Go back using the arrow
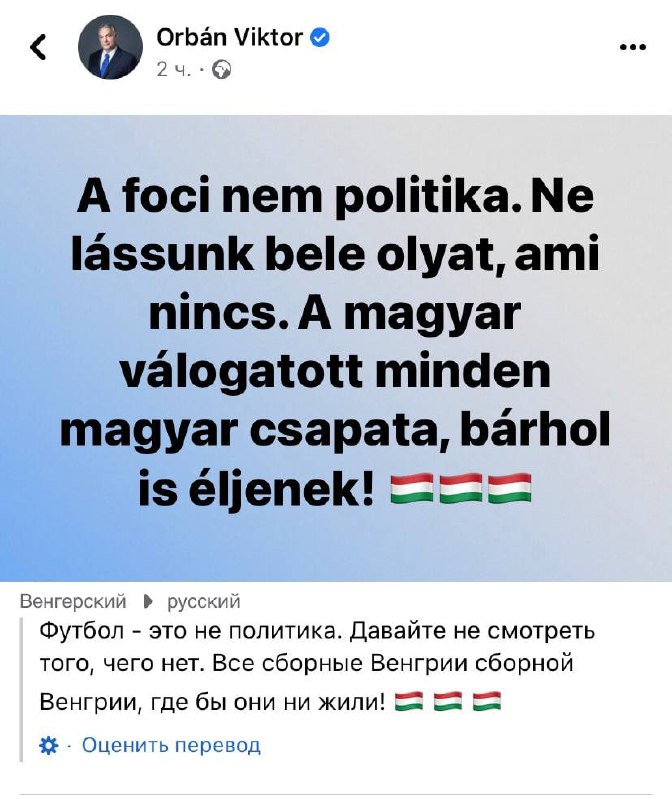The height and width of the screenshot is (800, 672). pos(38,47)
